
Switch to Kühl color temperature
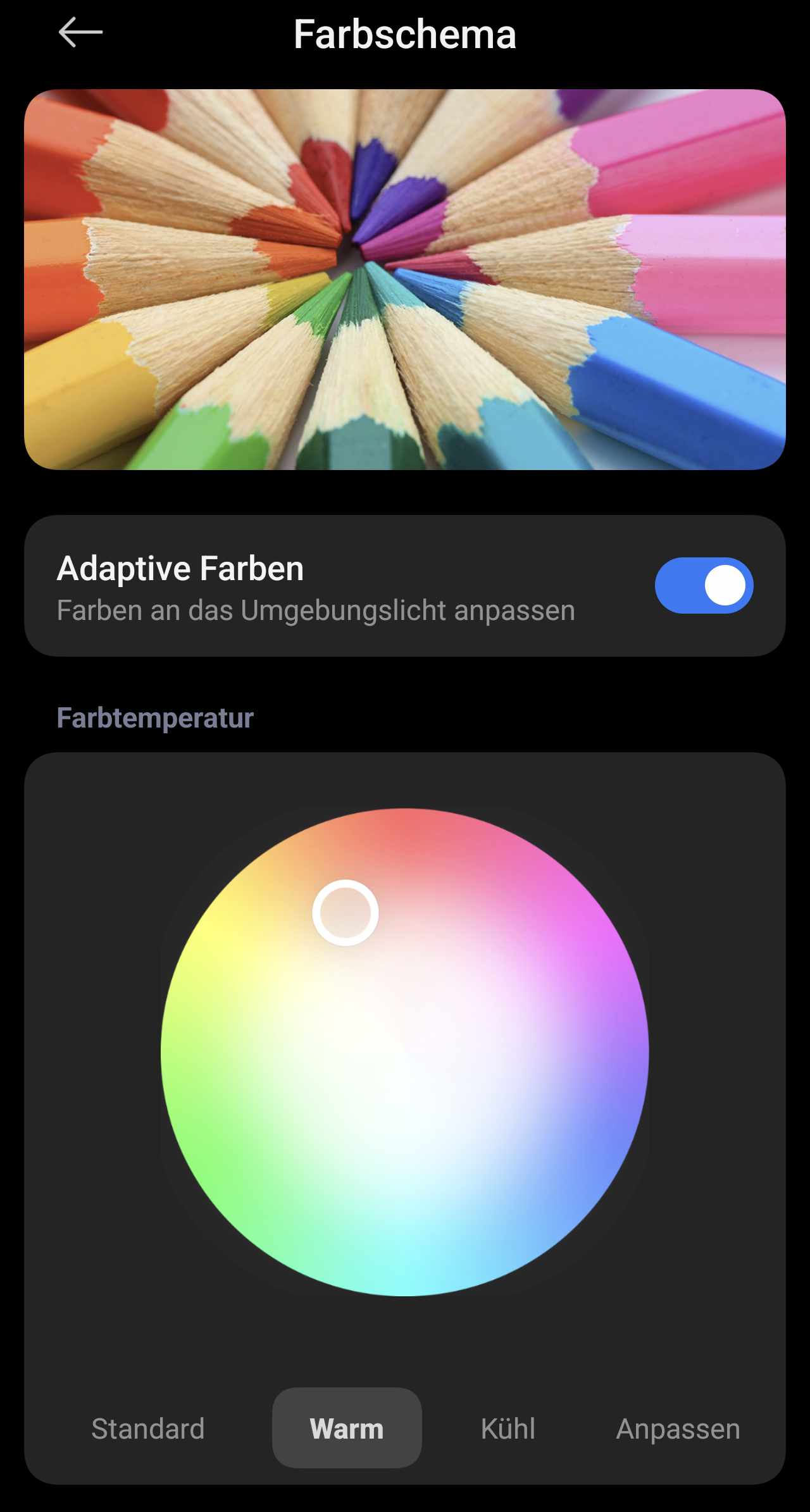(508, 1428)
